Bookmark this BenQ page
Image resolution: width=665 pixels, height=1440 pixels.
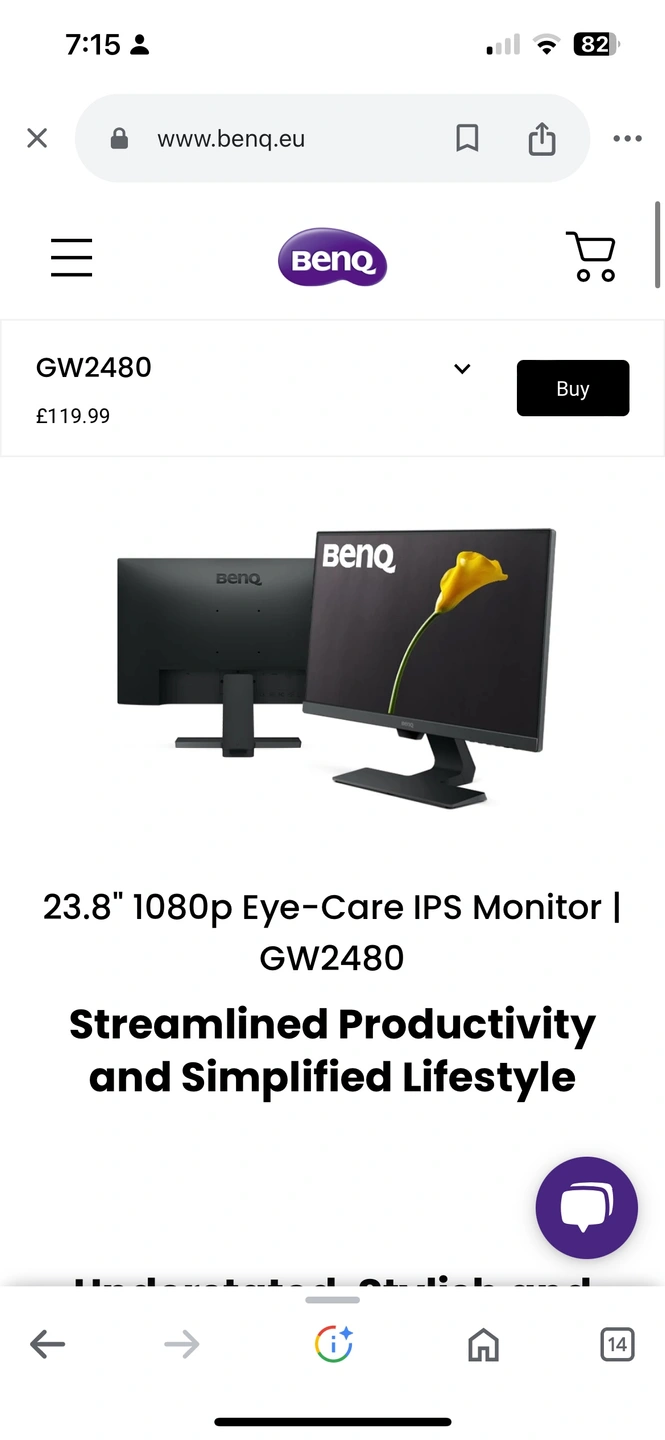pyautogui.click(x=467, y=138)
